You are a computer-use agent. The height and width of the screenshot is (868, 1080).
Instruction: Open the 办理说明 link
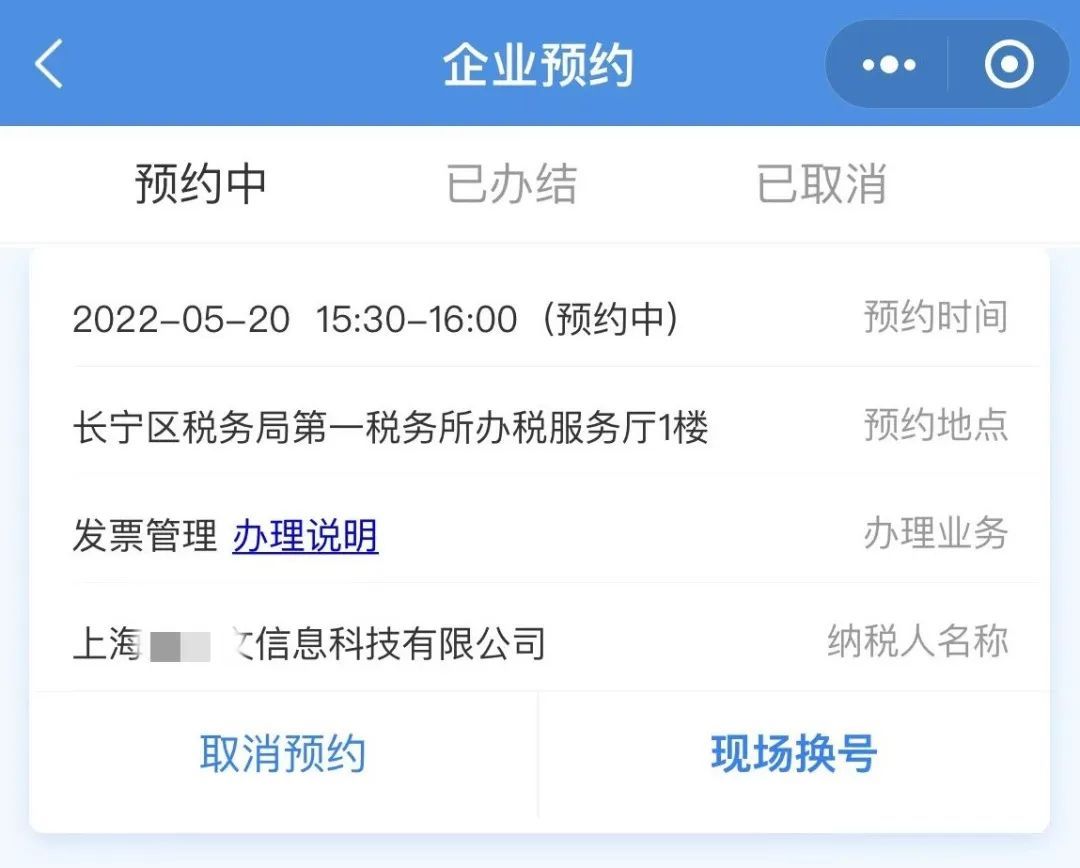coord(305,536)
